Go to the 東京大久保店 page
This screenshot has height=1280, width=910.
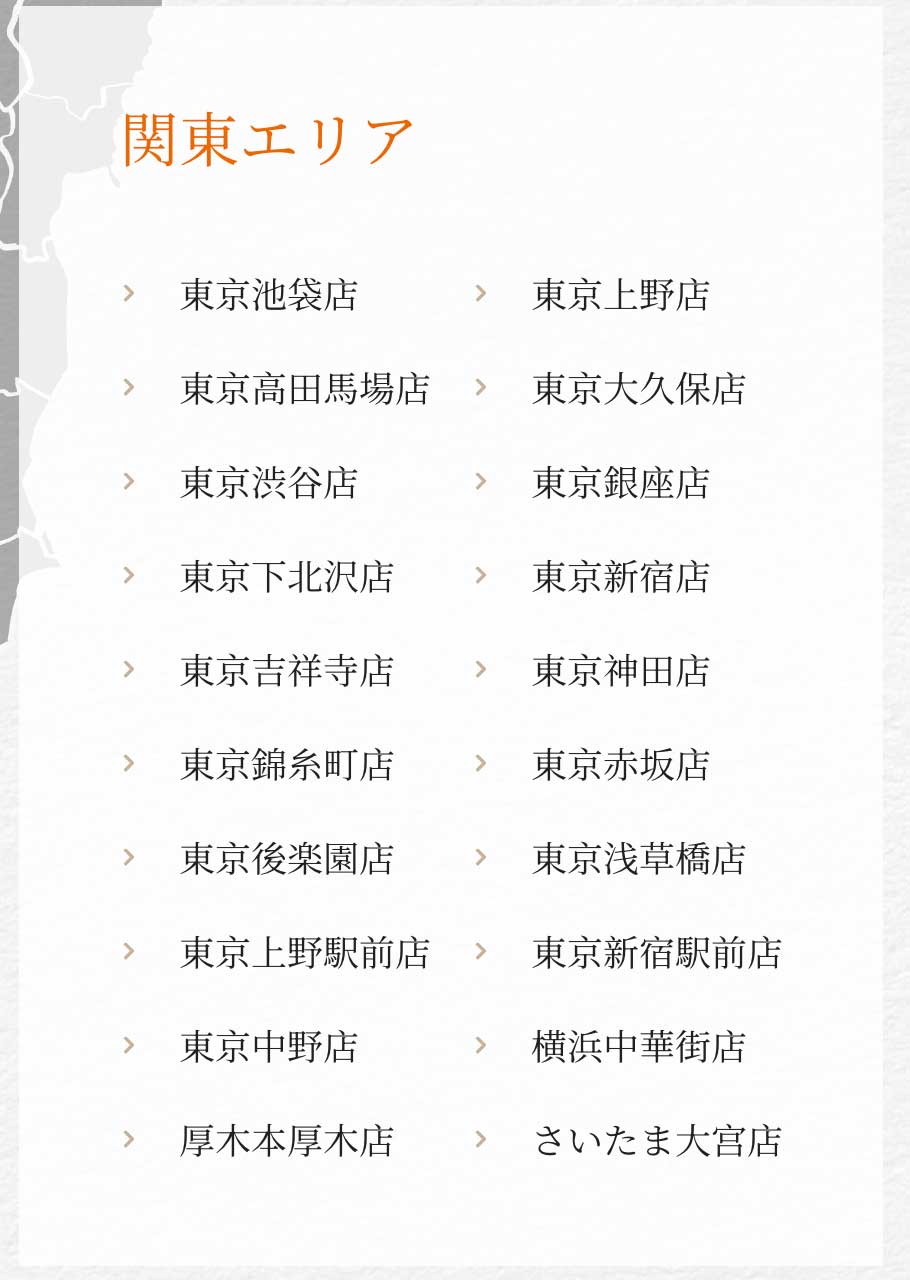click(x=639, y=389)
